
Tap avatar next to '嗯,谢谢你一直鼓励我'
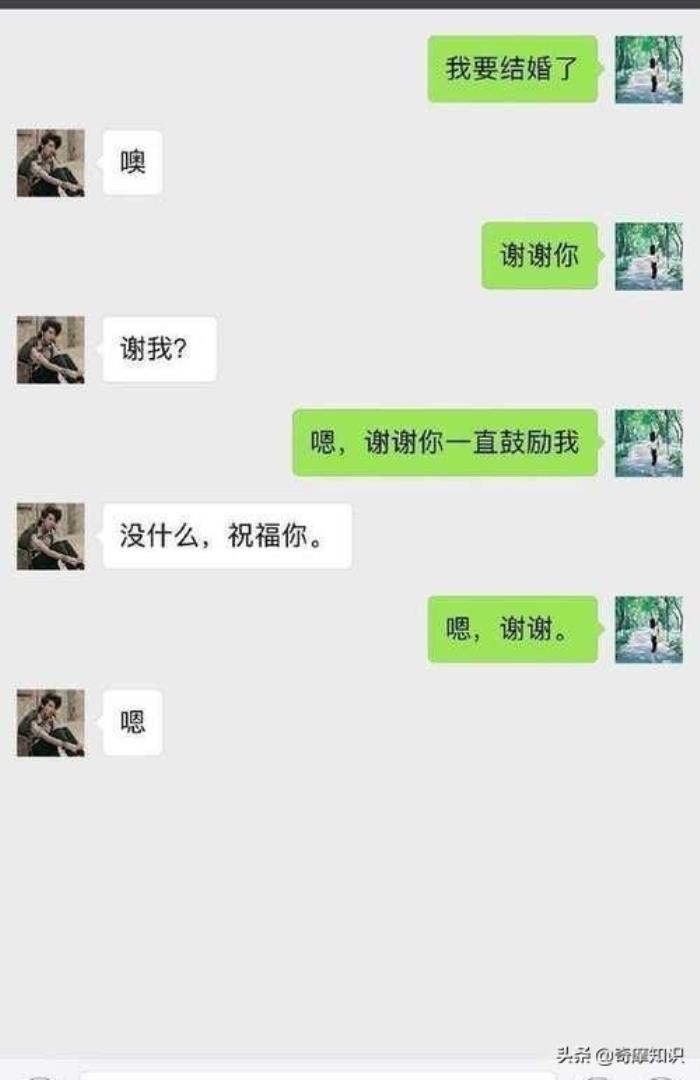point(648,442)
